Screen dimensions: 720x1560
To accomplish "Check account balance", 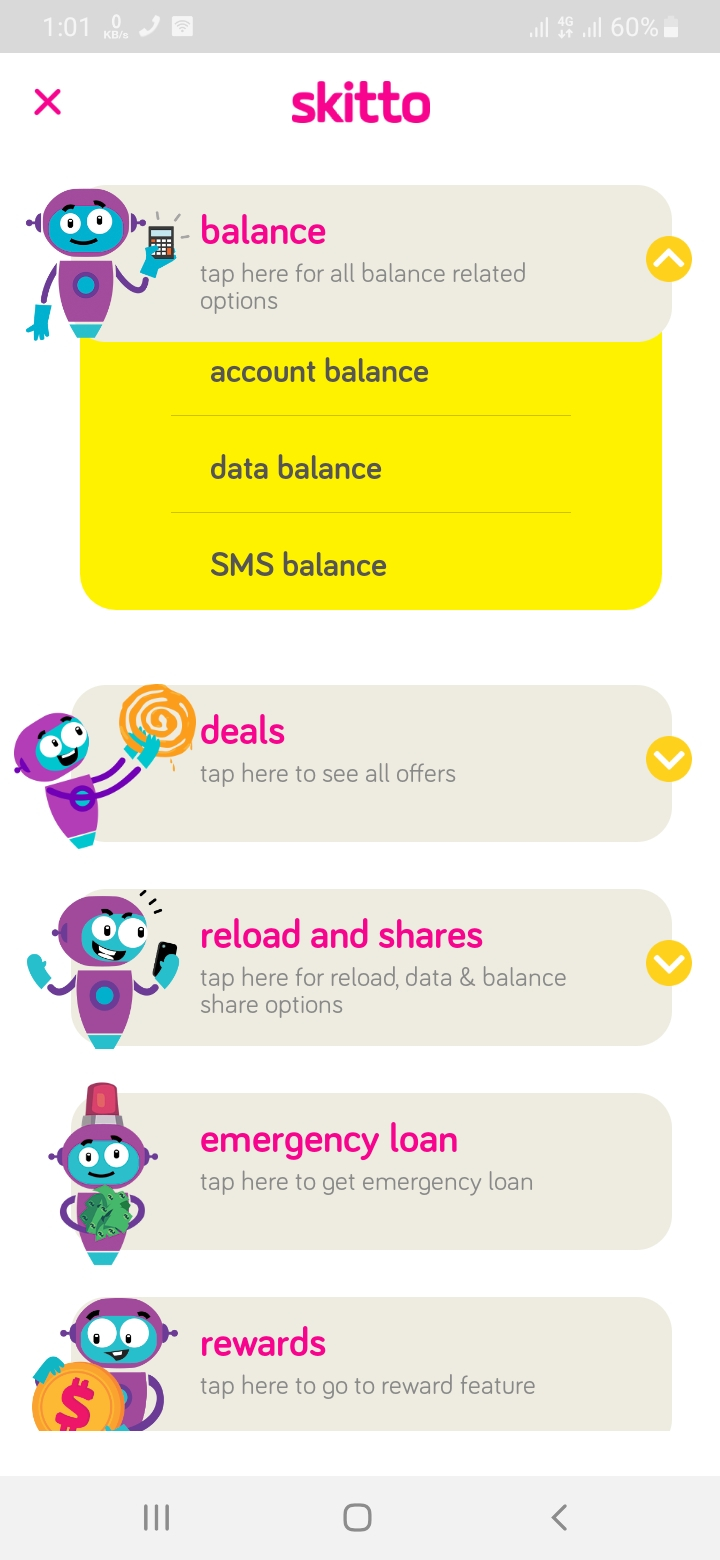I will tap(319, 372).
